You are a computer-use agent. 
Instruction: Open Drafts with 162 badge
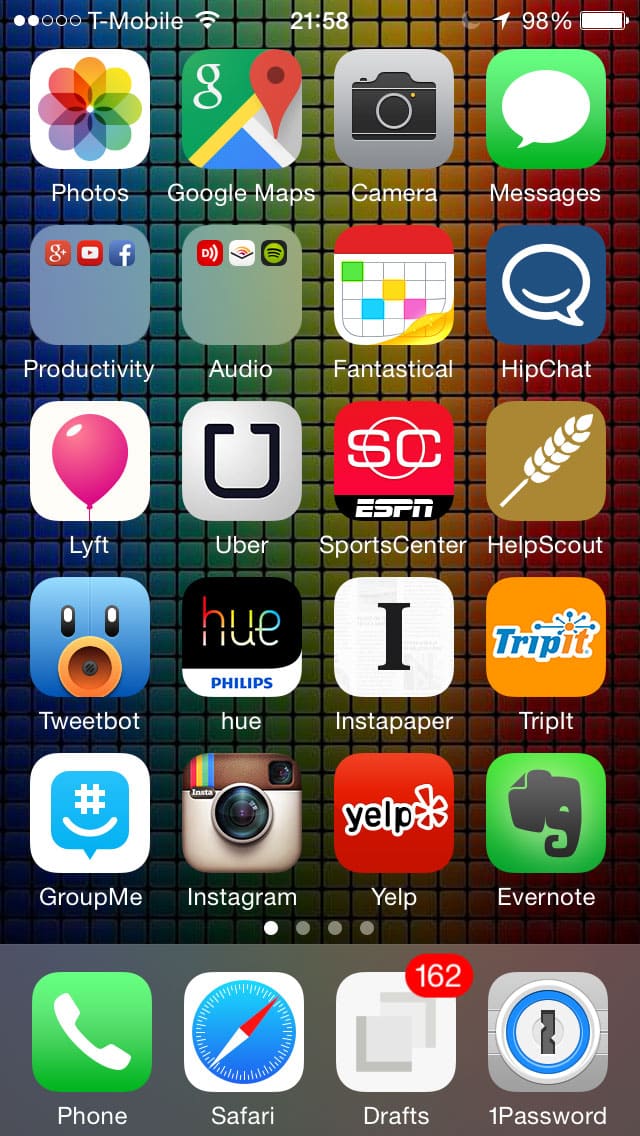pyautogui.click(x=396, y=1032)
